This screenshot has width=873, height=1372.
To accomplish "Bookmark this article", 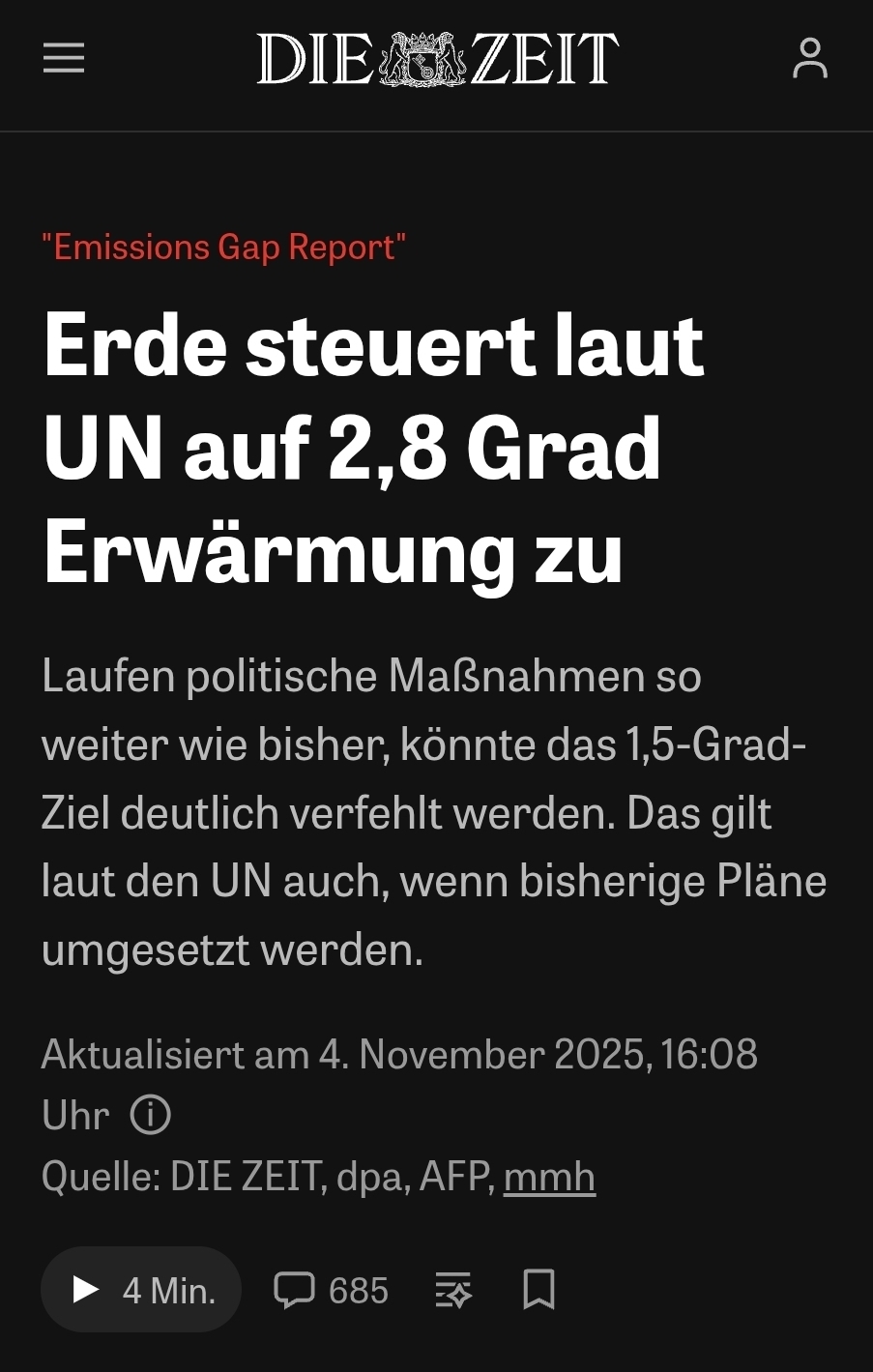I will (x=538, y=1290).
